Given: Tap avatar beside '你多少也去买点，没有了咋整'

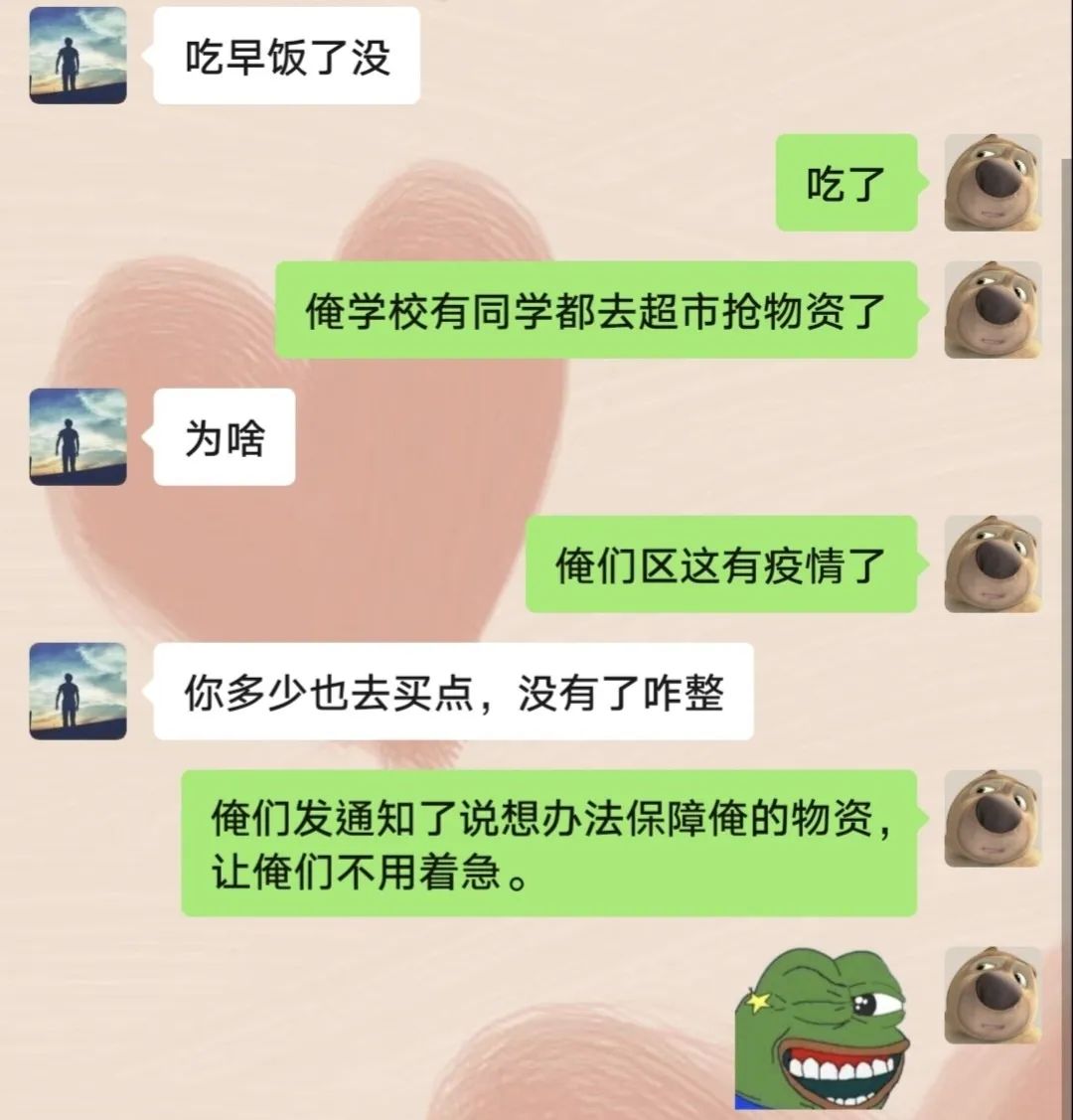Looking at the screenshot, I should click(x=77, y=691).
